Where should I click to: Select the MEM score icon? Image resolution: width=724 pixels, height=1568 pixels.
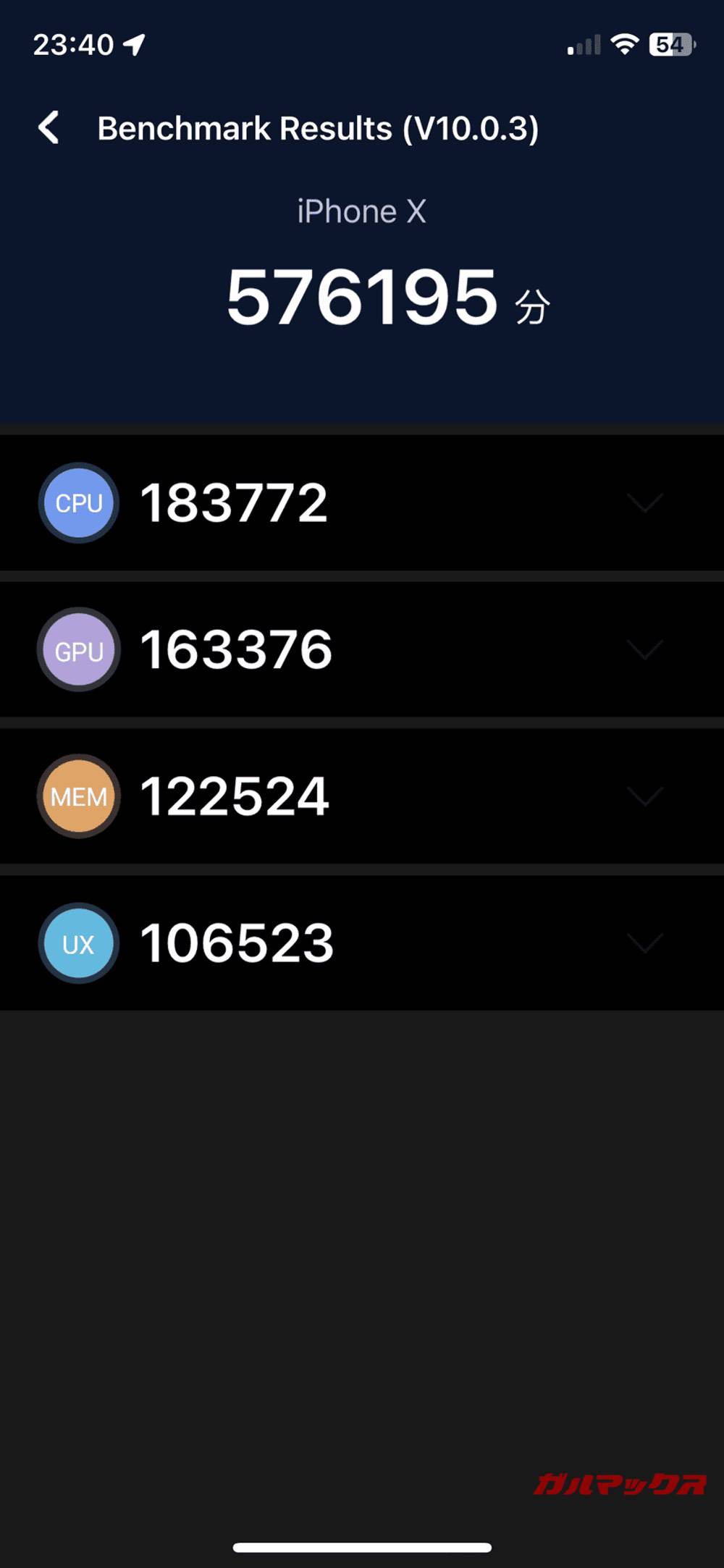tap(78, 796)
